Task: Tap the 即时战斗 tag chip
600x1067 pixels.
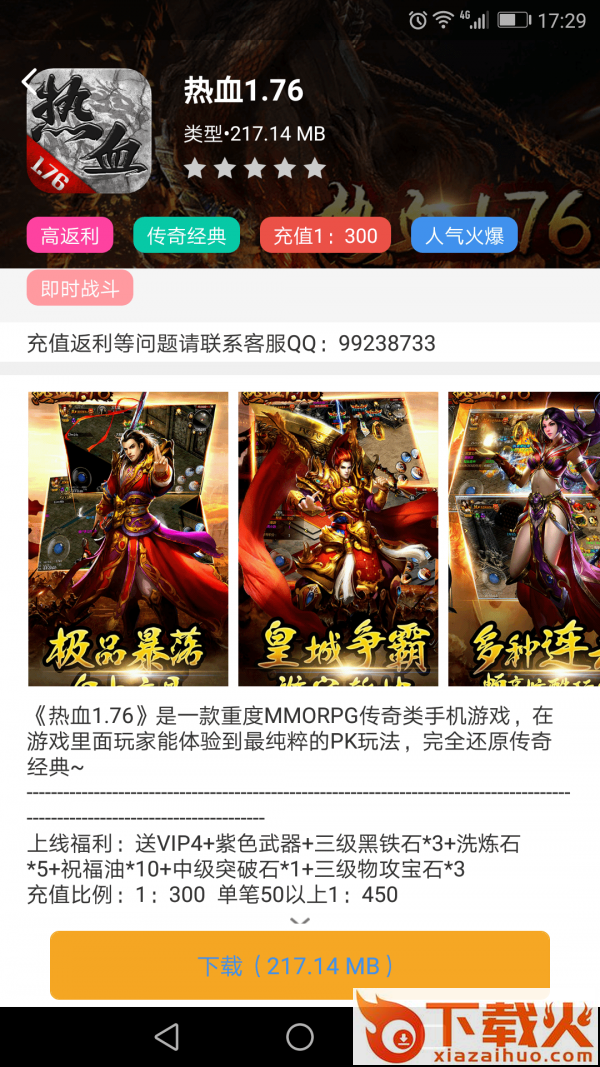Action: tap(80, 289)
